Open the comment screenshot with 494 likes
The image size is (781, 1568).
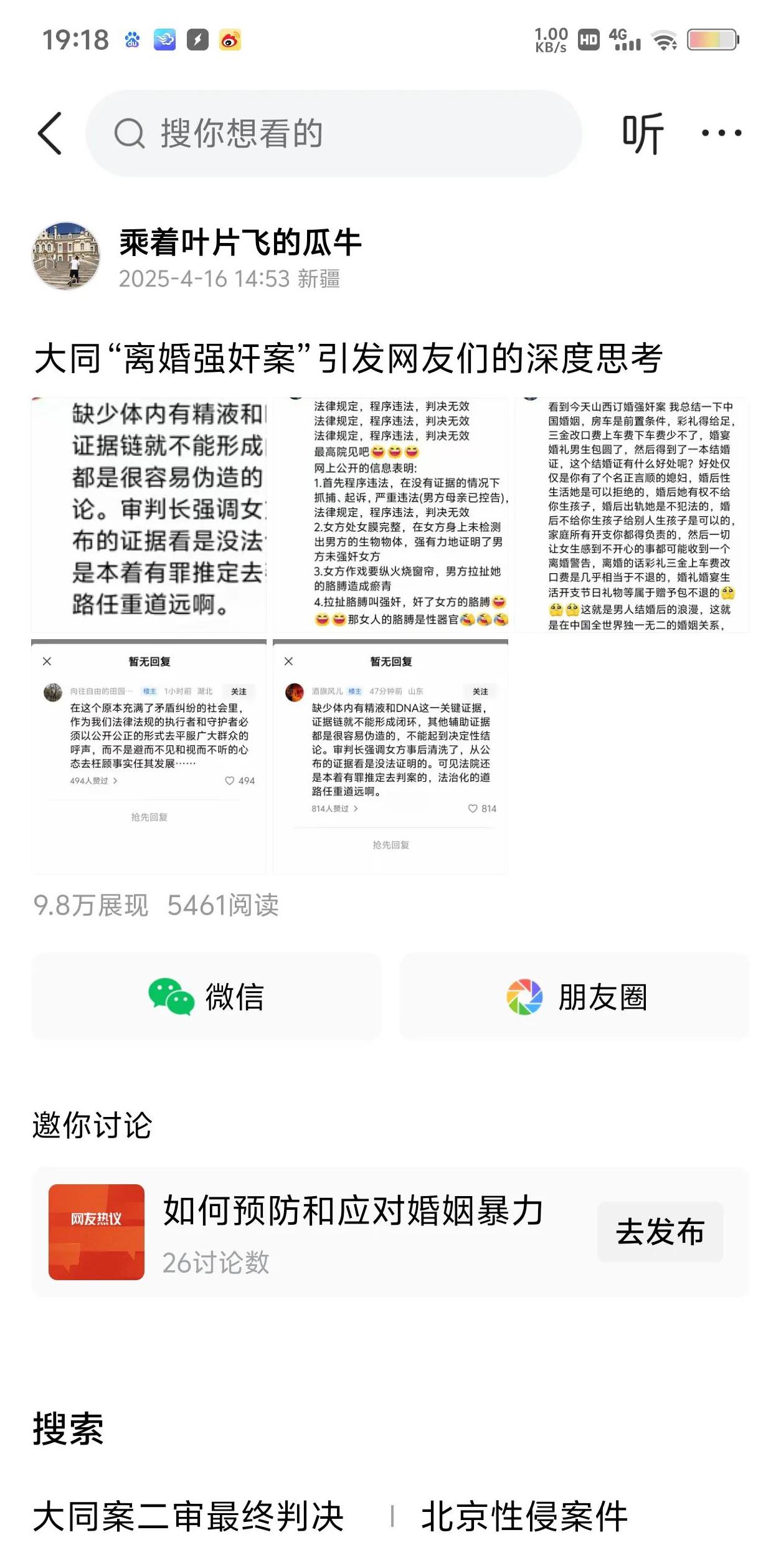point(149,757)
